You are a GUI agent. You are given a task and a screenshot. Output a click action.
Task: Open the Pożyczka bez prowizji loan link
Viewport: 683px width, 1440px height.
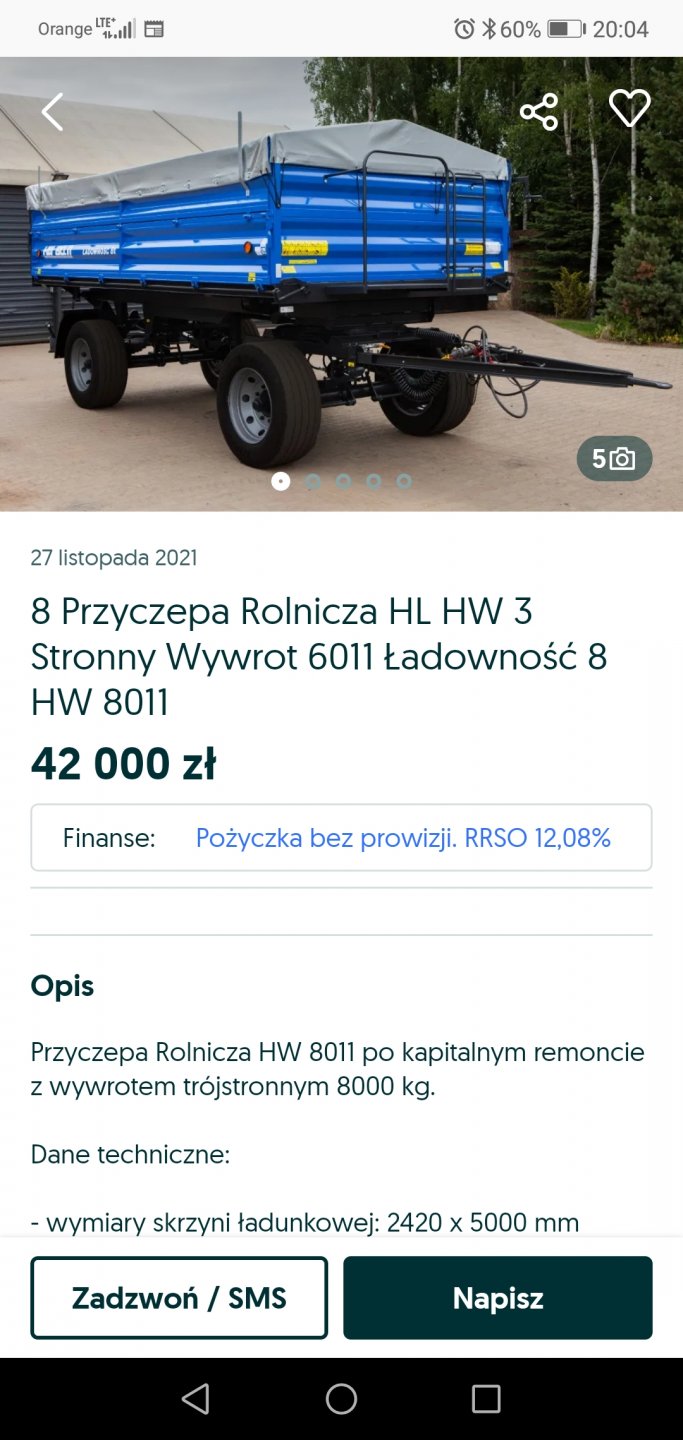403,838
